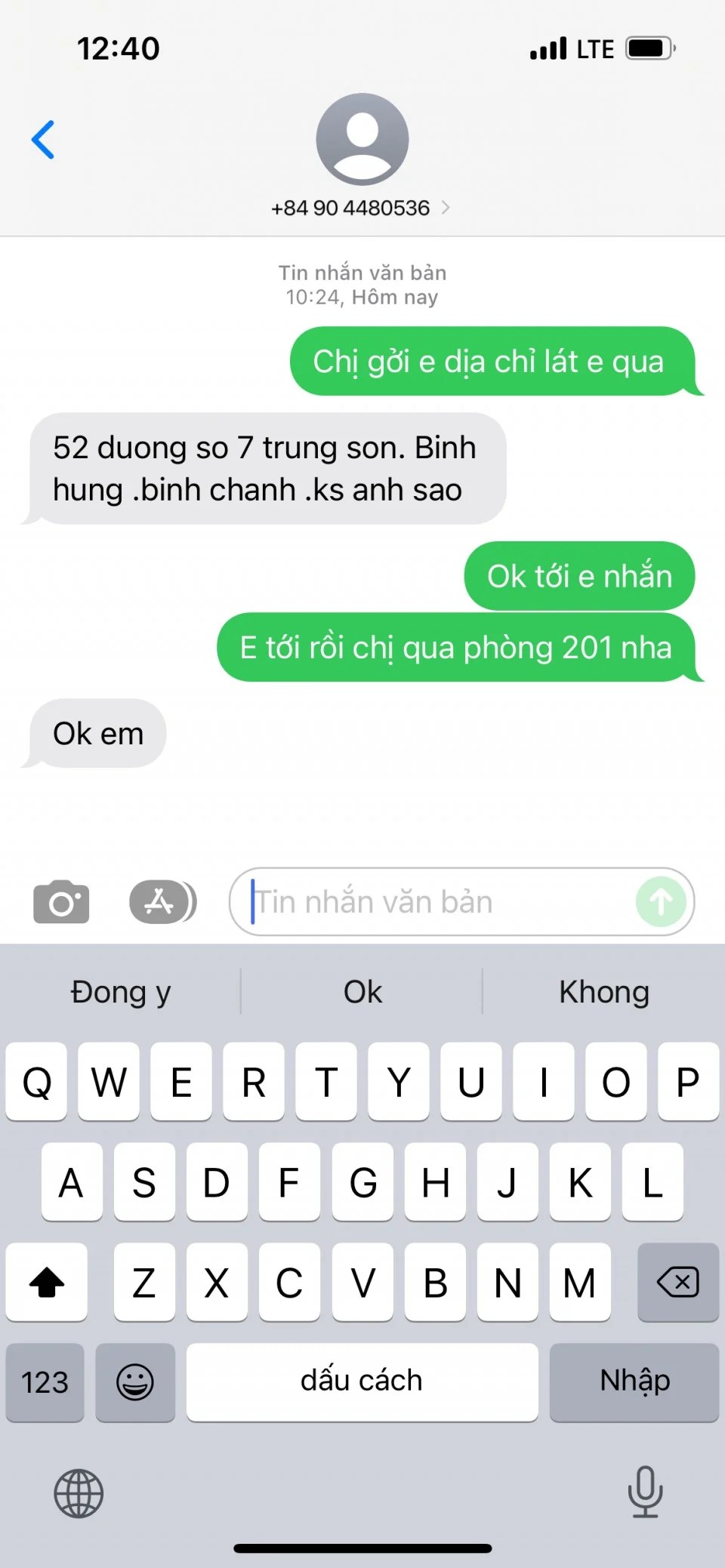
Task: Select the Khong suggestion
Action: coord(604,992)
